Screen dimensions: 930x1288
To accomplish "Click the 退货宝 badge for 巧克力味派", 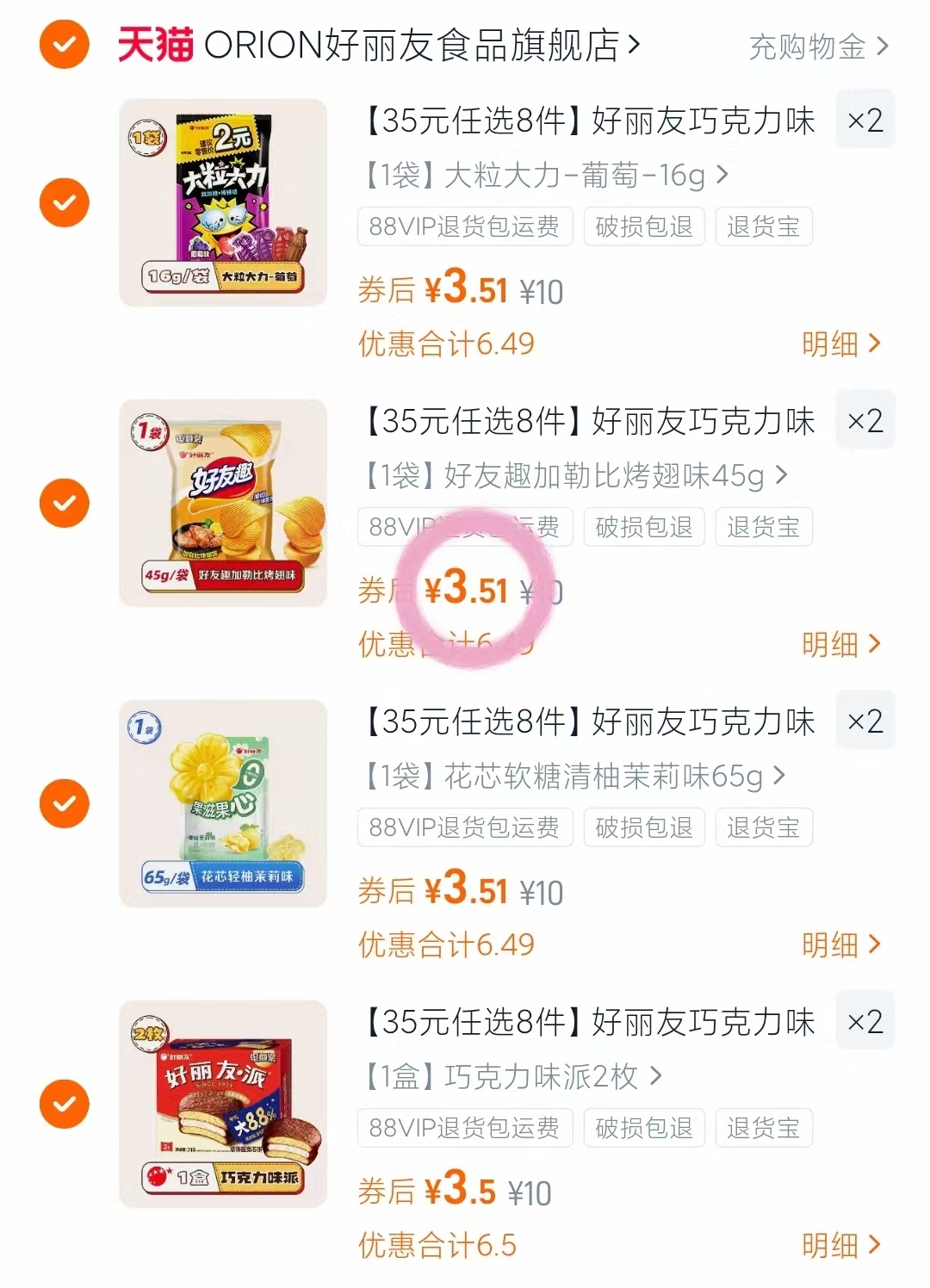I will click(x=764, y=1128).
